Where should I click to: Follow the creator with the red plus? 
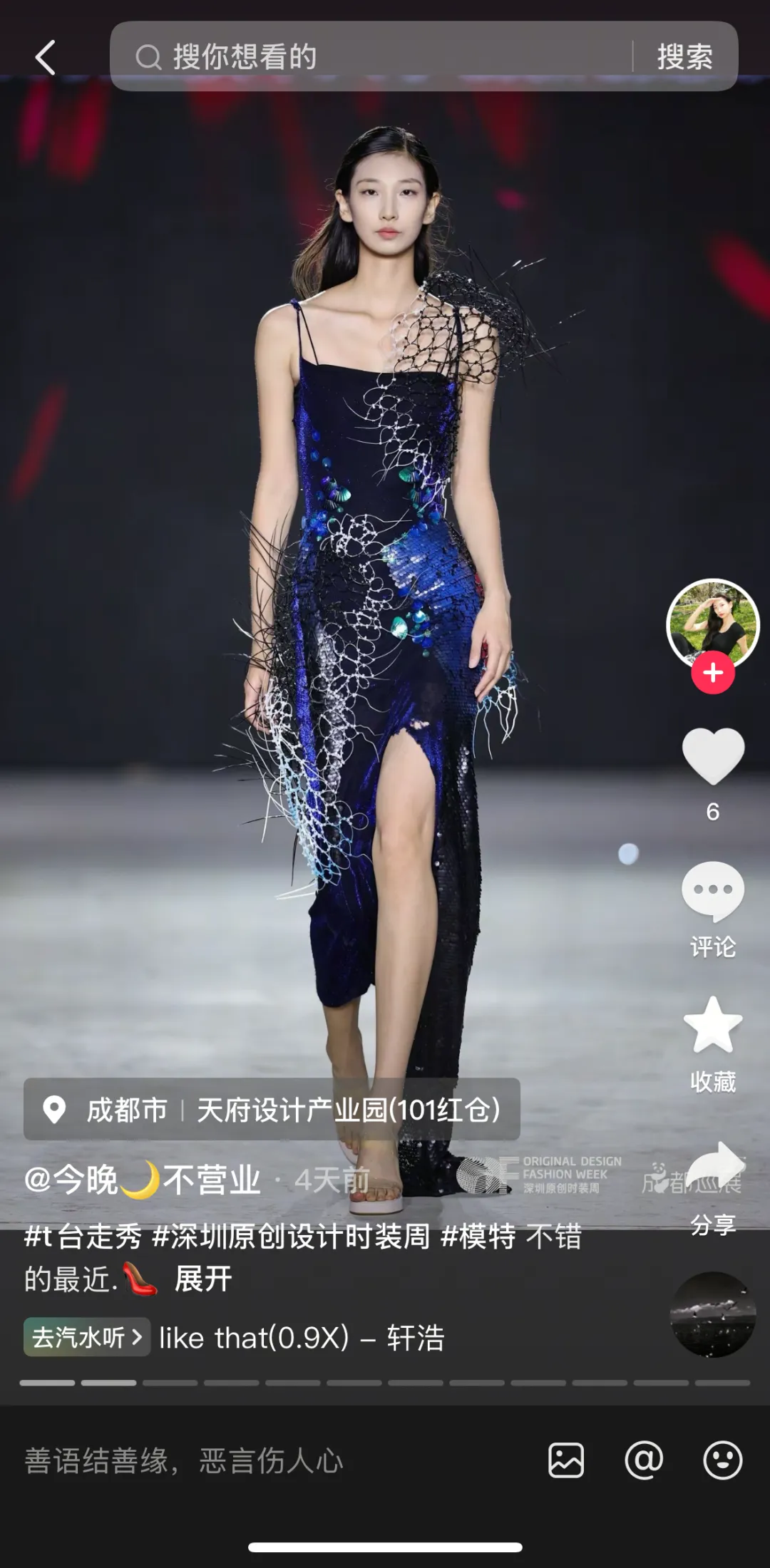(x=713, y=673)
